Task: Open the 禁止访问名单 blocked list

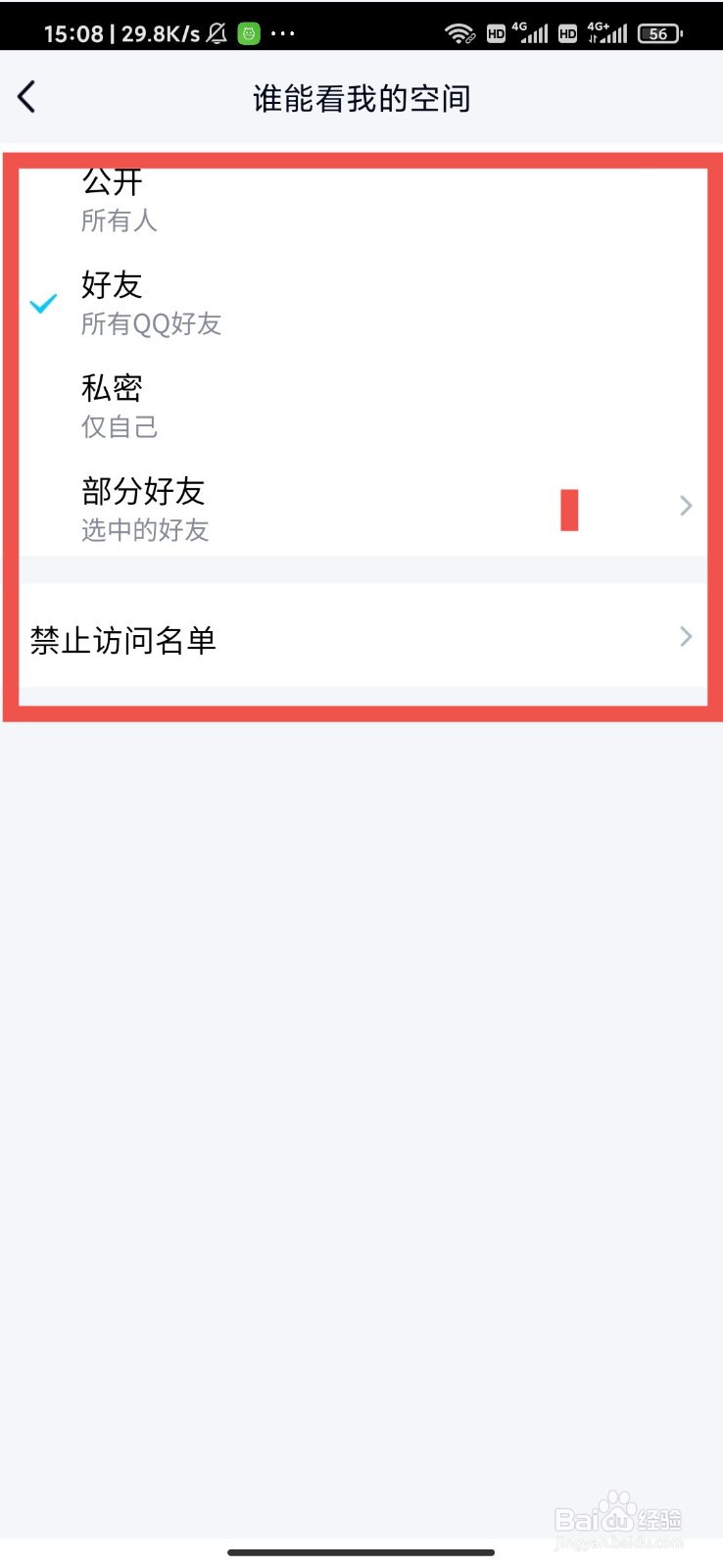Action: pos(121,638)
